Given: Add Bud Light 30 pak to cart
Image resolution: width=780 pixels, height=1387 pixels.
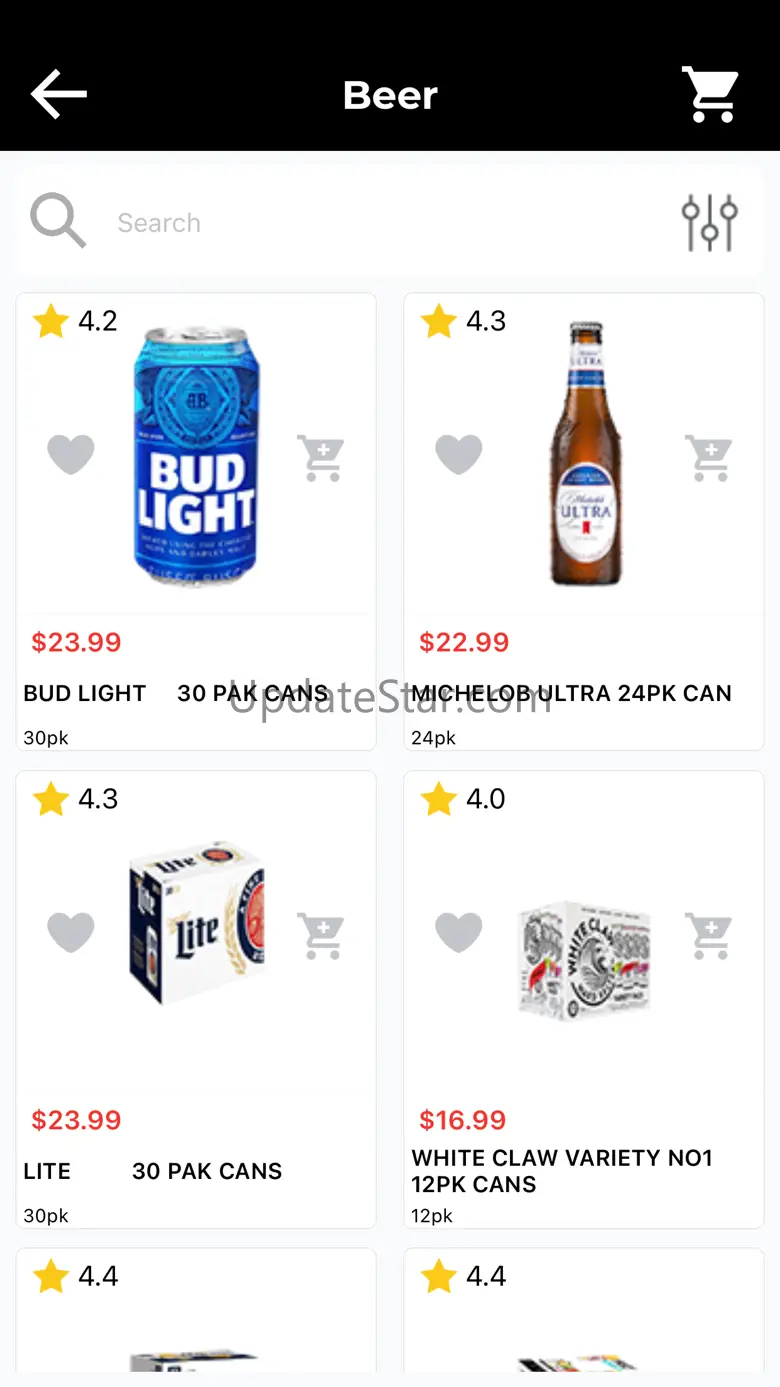Looking at the screenshot, I should point(321,458).
